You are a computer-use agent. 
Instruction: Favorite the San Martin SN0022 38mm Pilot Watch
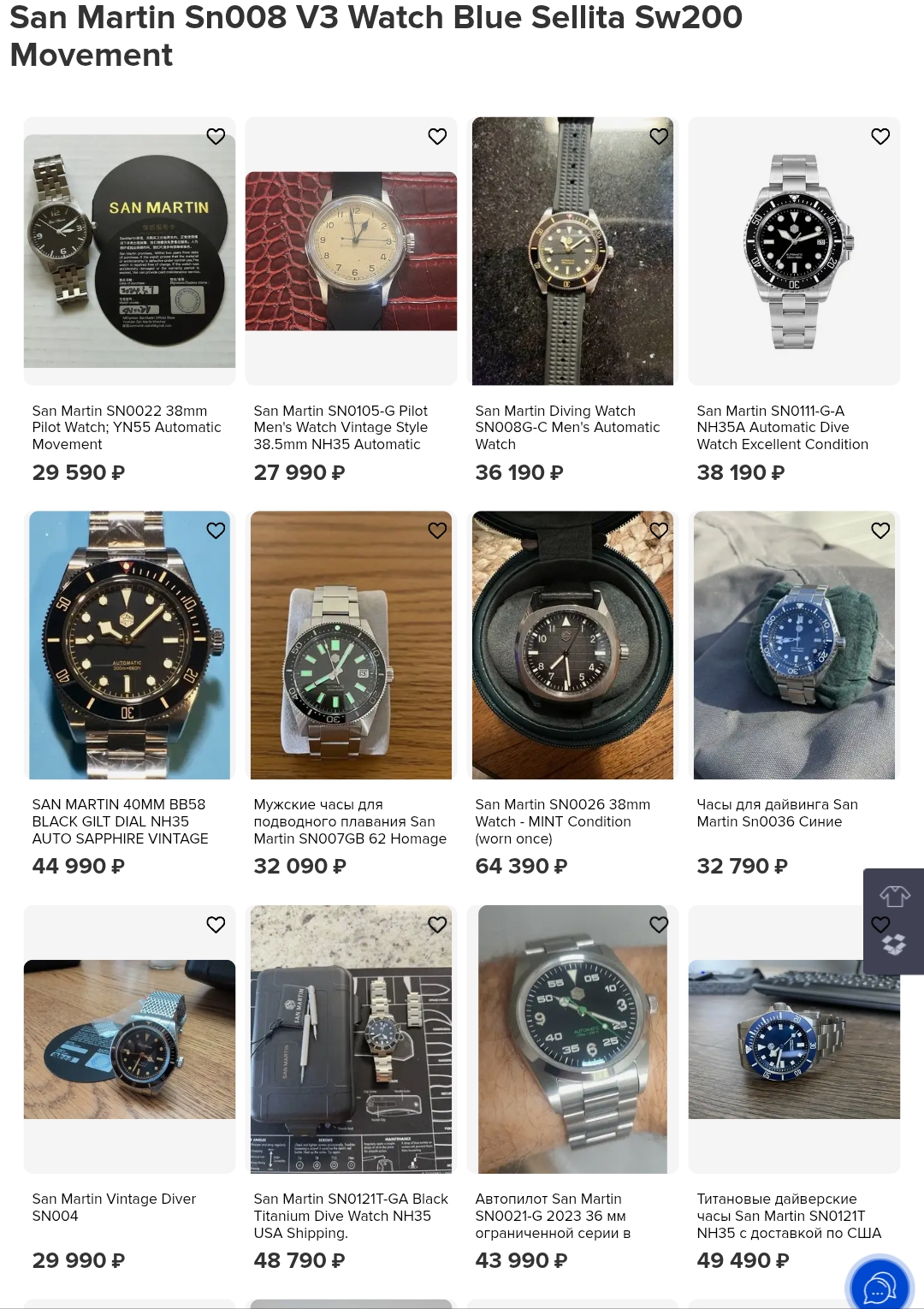pos(216,137)
